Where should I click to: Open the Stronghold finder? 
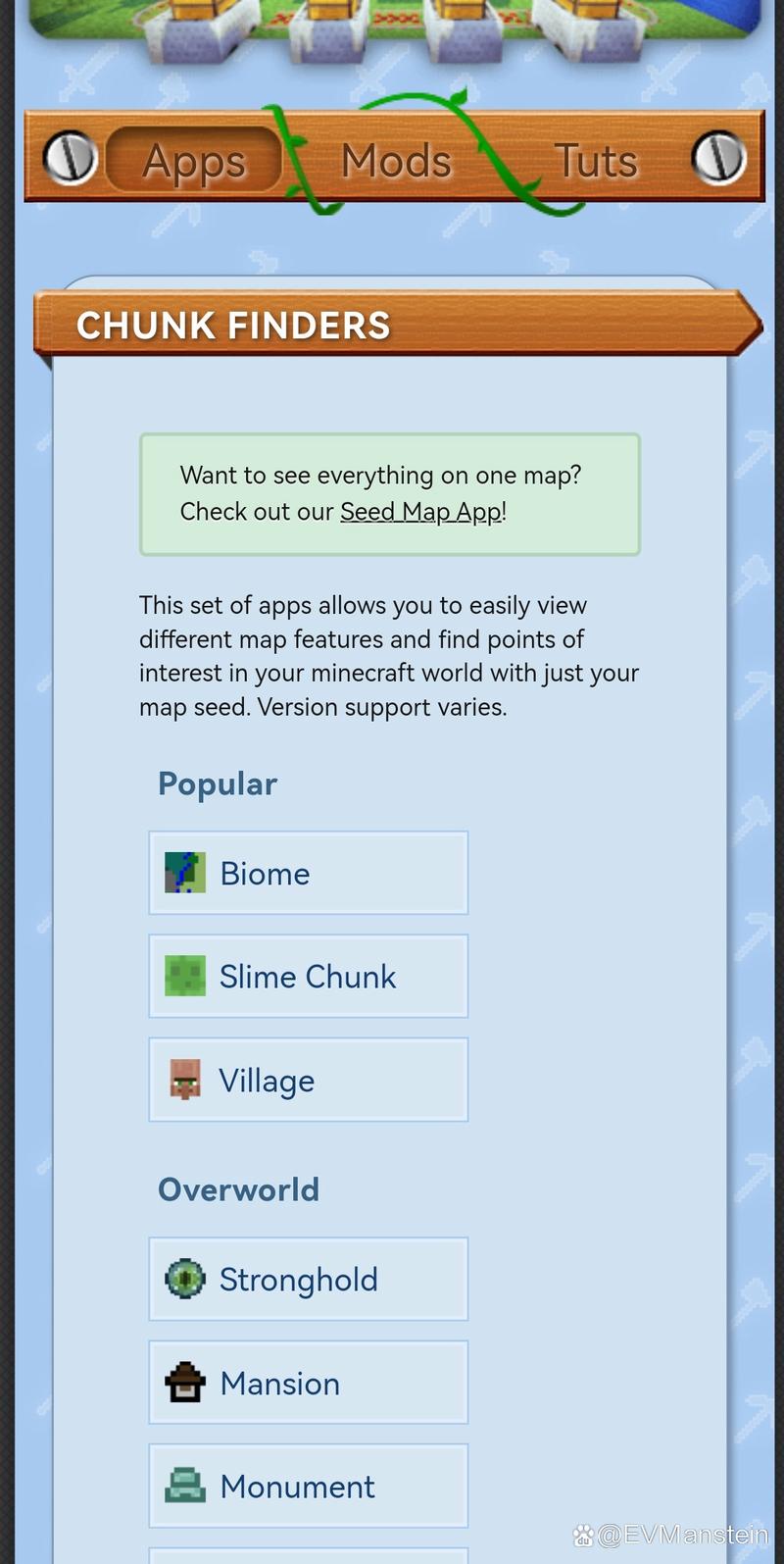[x=309, y=1279]
